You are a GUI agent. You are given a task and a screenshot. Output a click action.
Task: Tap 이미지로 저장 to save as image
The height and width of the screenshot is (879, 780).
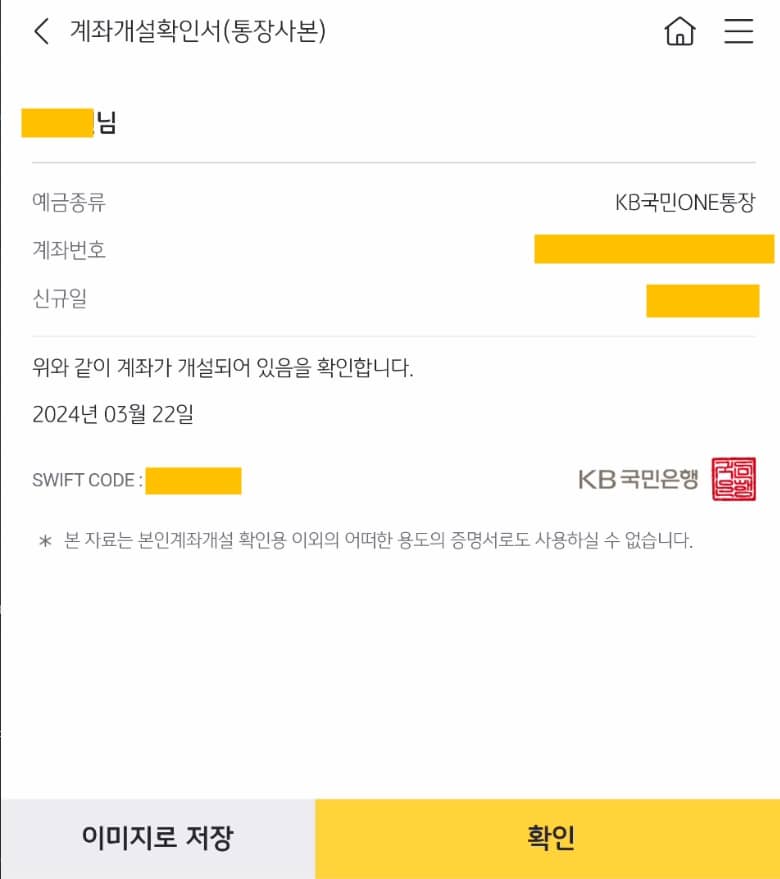tap(157, 838)
